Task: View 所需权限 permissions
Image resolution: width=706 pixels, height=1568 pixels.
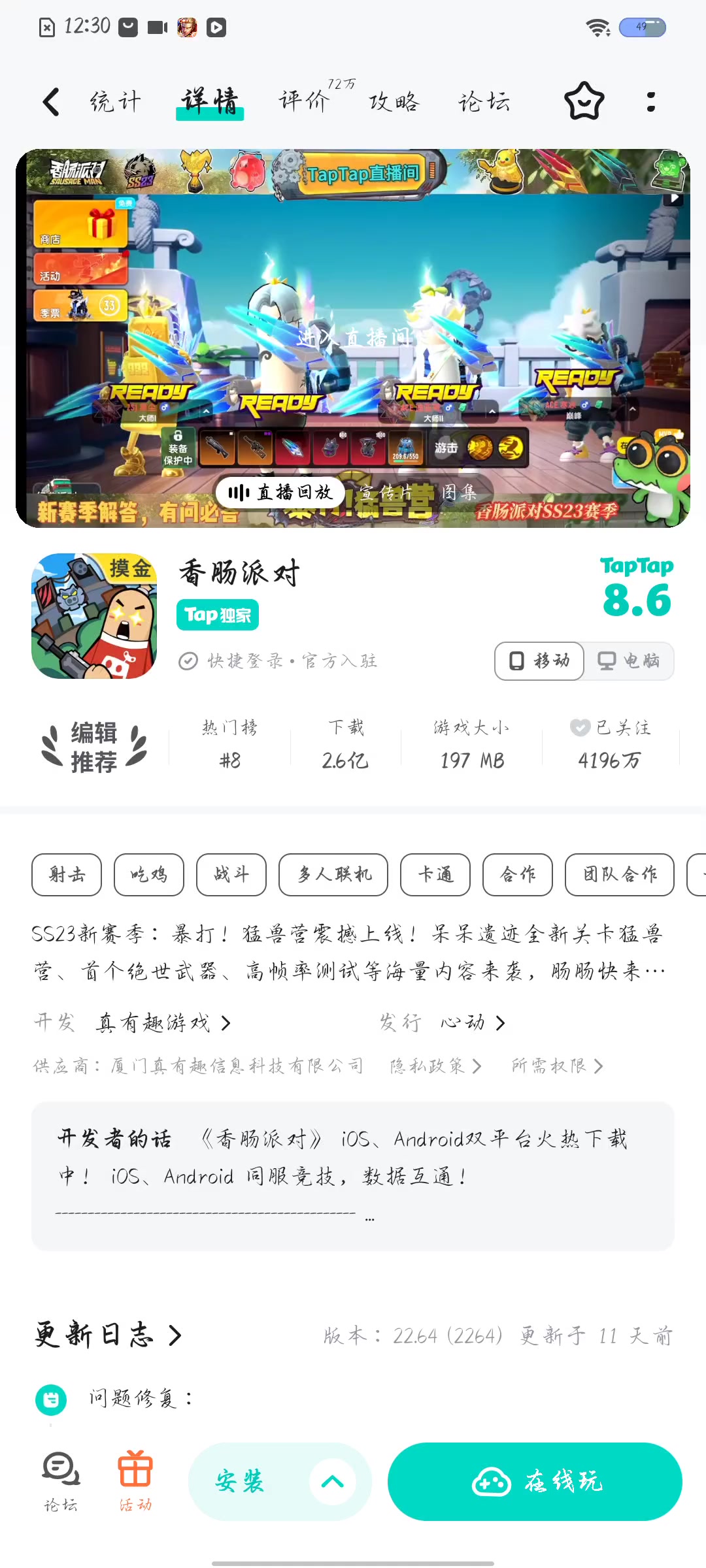Action: pos(557,1066)
